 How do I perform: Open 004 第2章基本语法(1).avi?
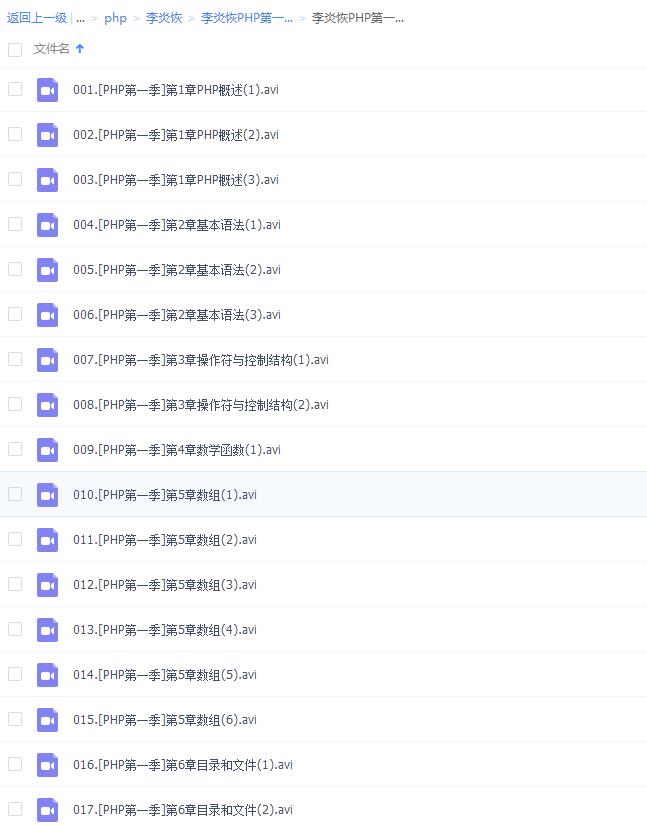(x=176, y=225)
